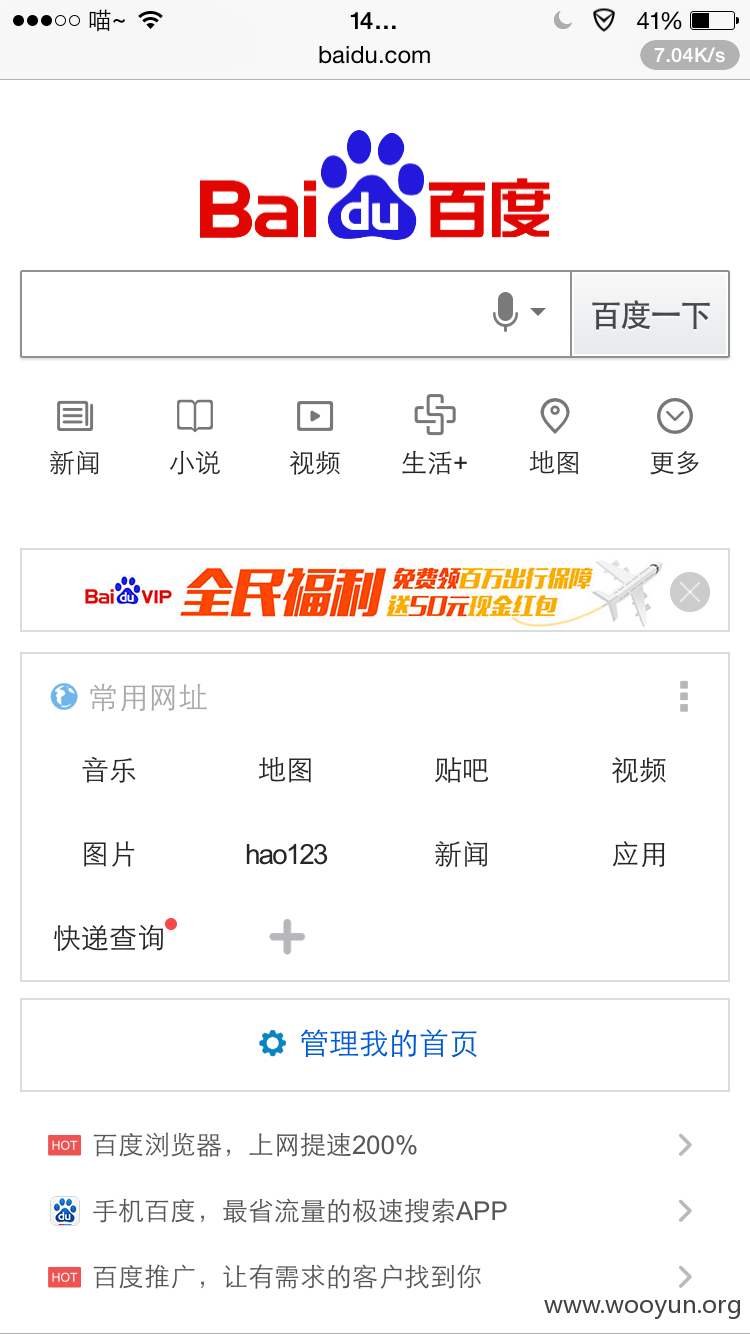Open the 百度浏览器 speed-up promo row

pos(371,1145)
